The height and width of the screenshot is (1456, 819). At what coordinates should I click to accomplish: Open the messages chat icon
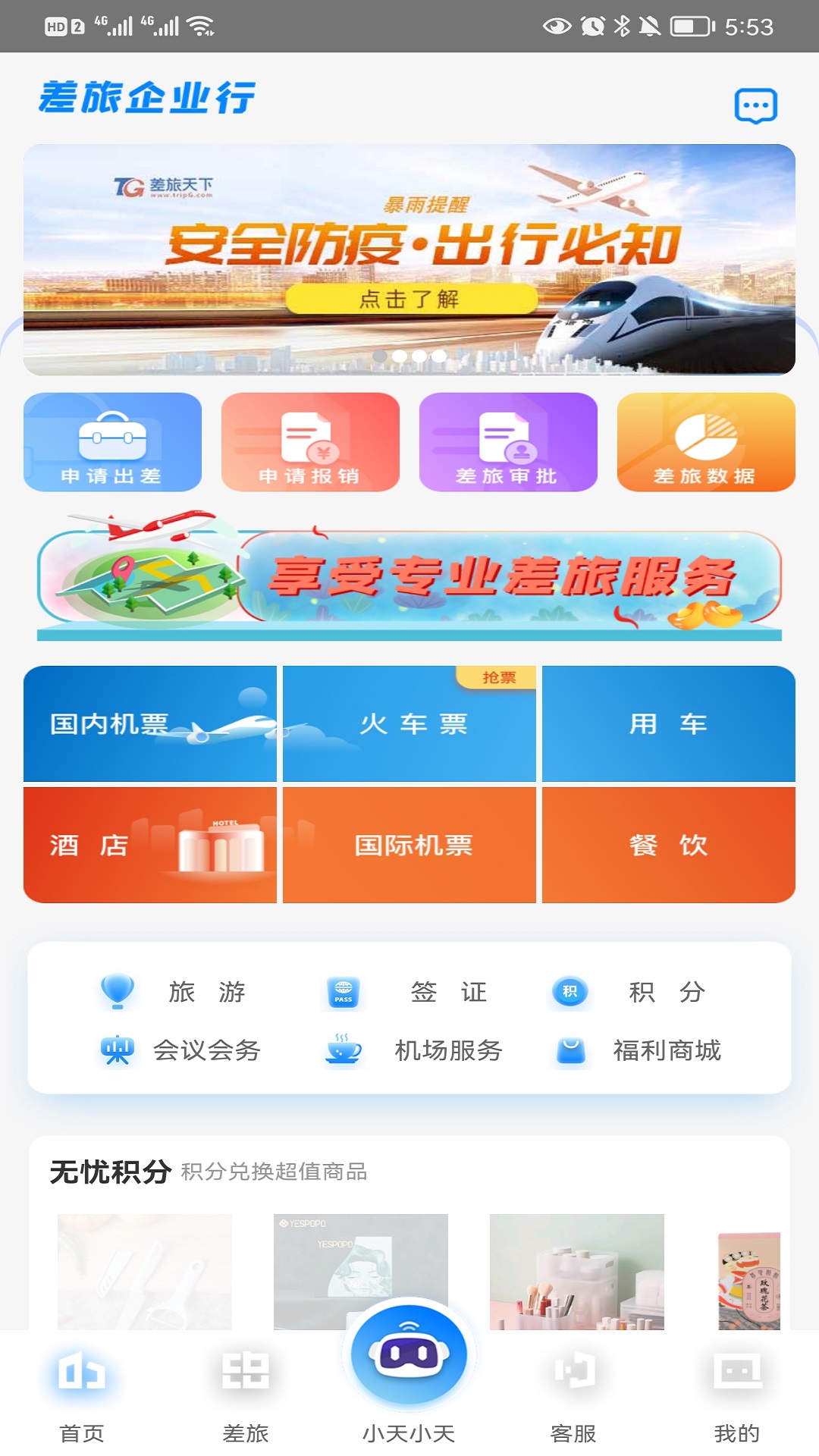click(755, 105)
